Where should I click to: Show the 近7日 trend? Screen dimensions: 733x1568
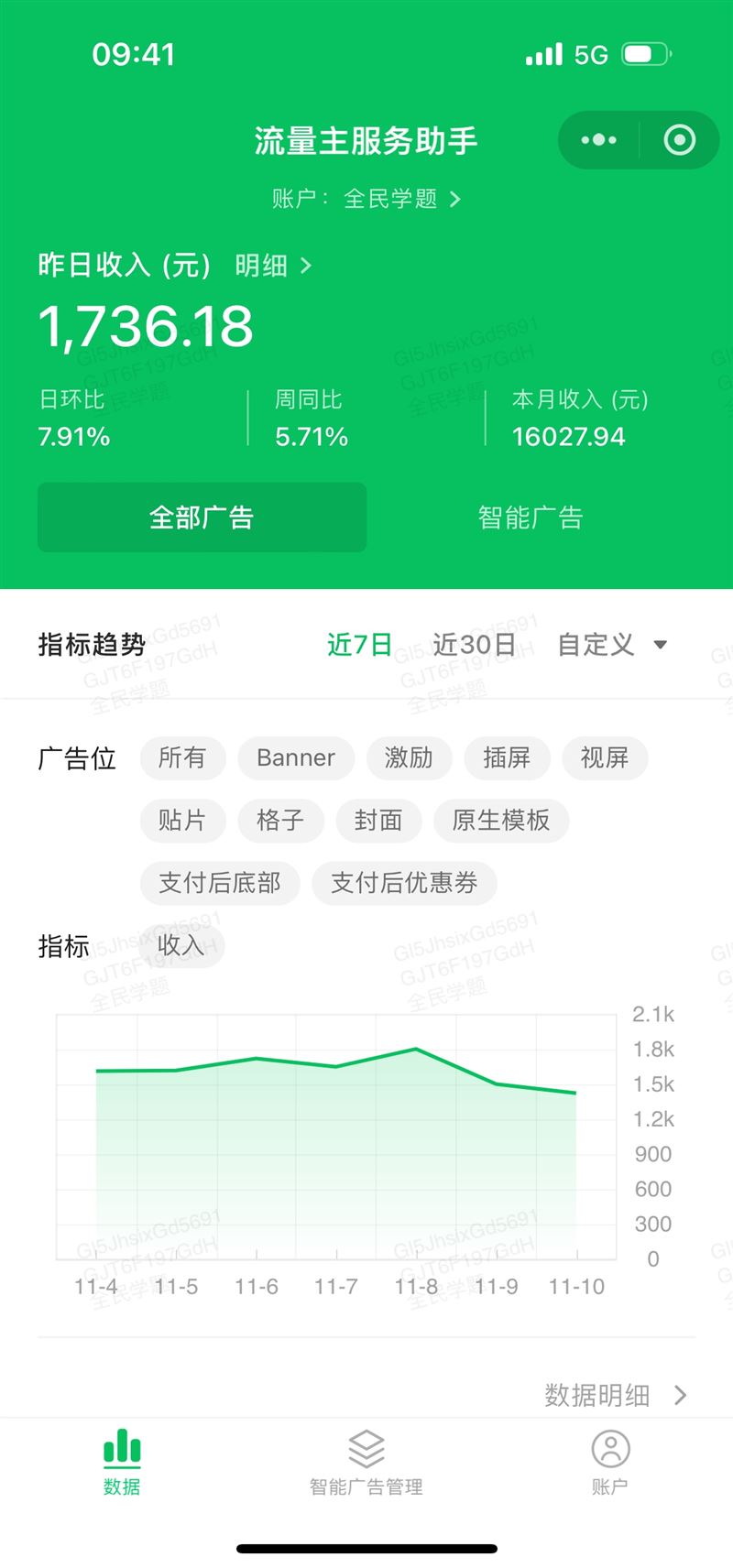(359, 645)
